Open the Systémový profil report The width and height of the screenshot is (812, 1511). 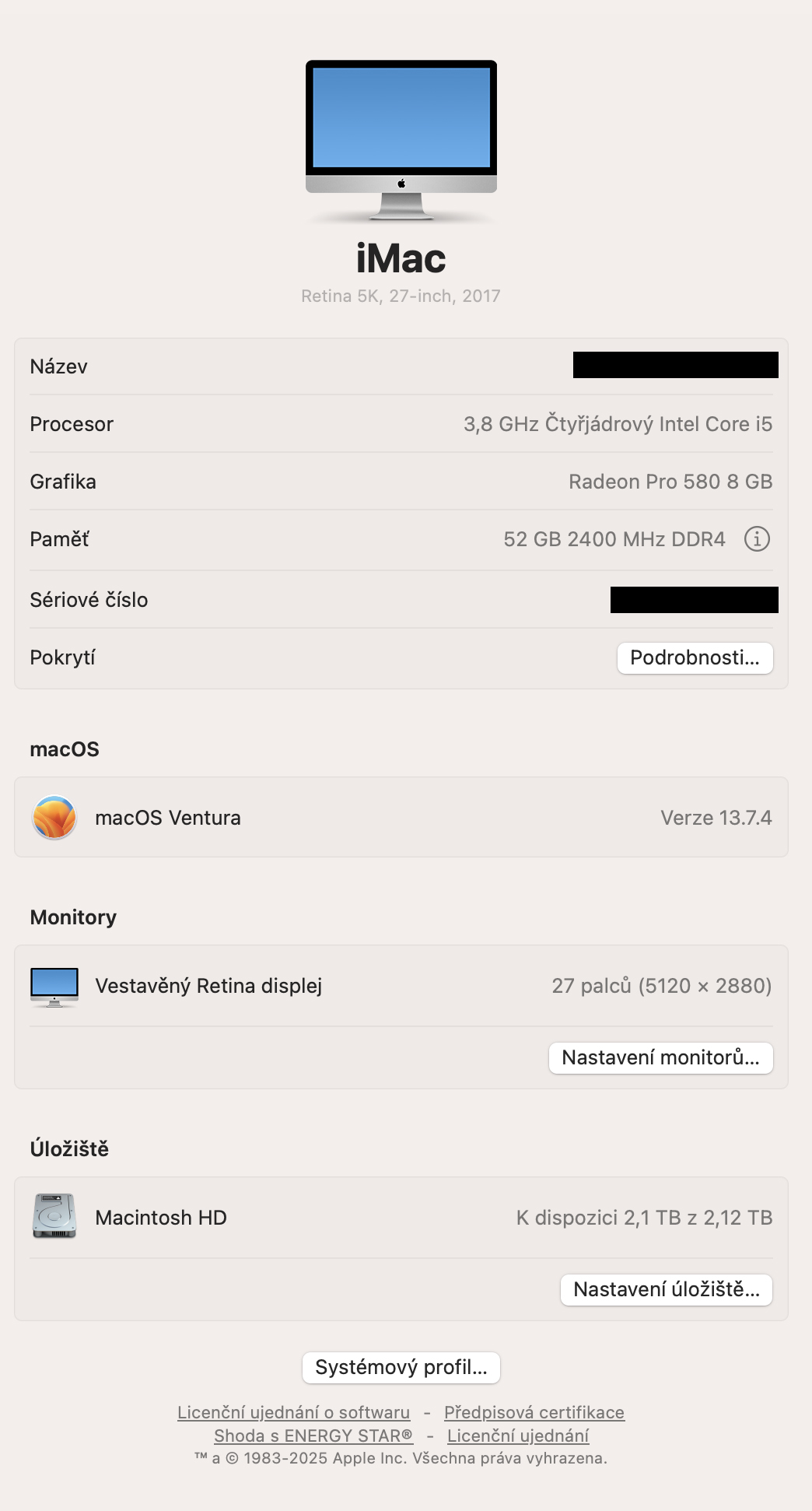coord(401,1368)
